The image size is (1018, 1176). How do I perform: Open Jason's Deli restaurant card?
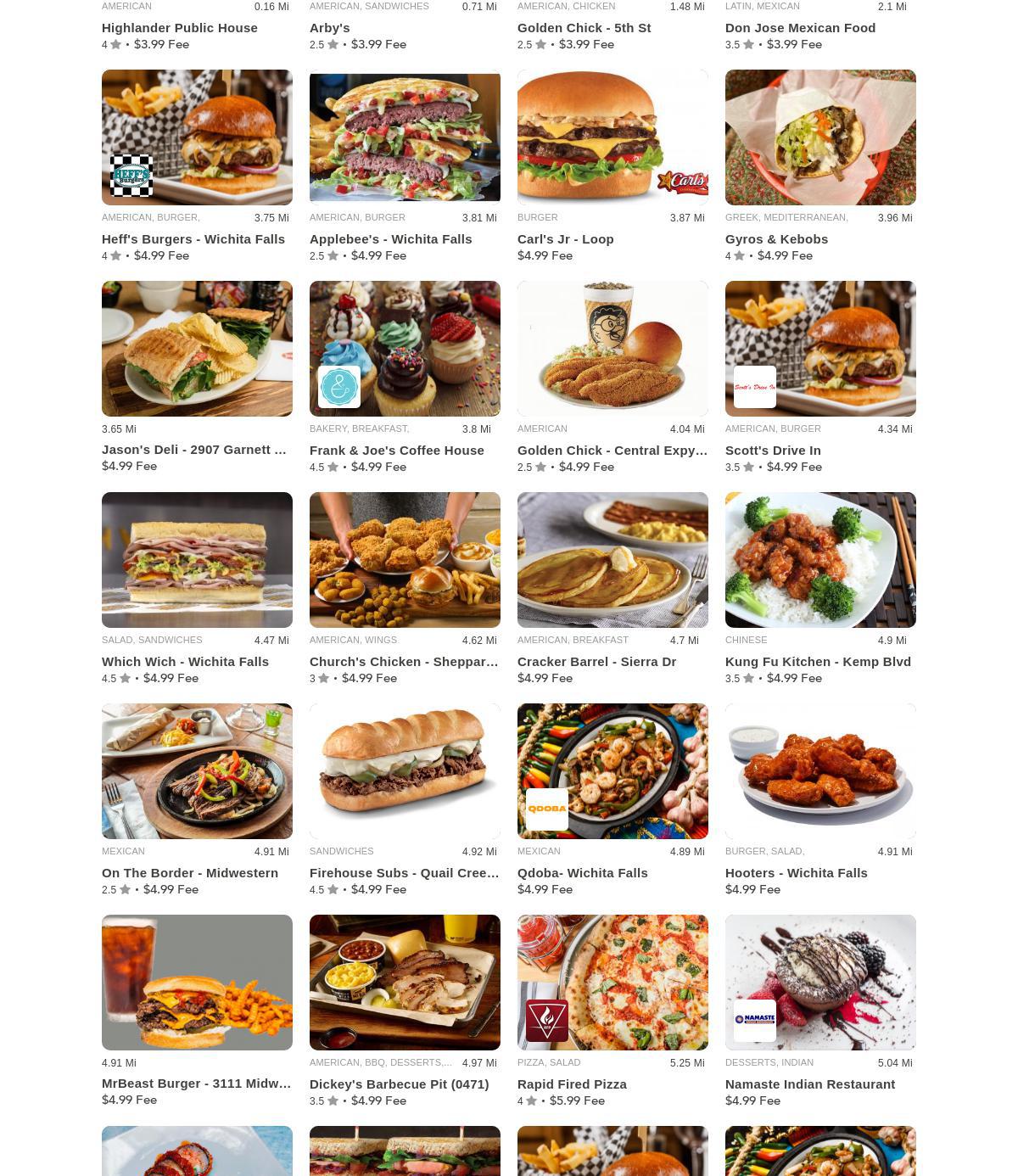(197, 349)
